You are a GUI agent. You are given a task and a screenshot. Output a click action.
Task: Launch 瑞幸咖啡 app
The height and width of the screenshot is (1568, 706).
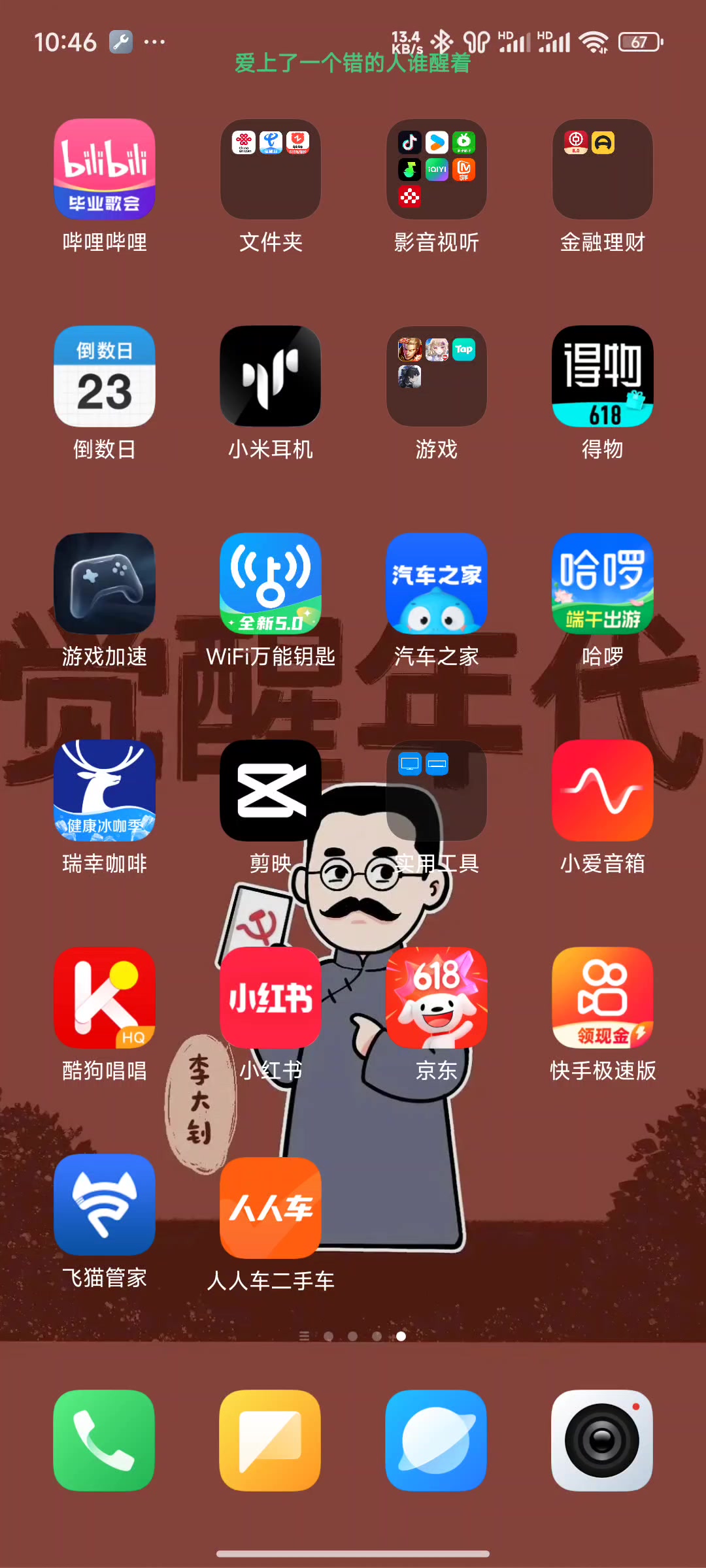pos(105,790)
